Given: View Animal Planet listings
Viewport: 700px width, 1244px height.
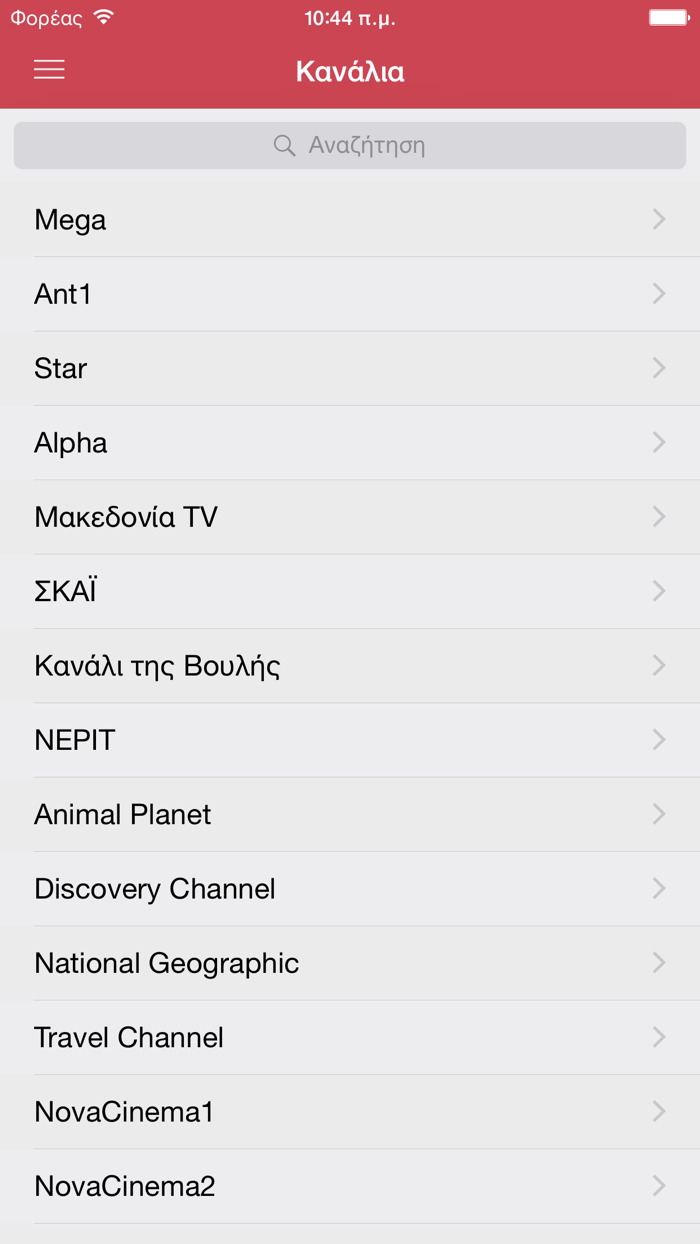Looking at the screenshot, I should click(x=350, y=814).
